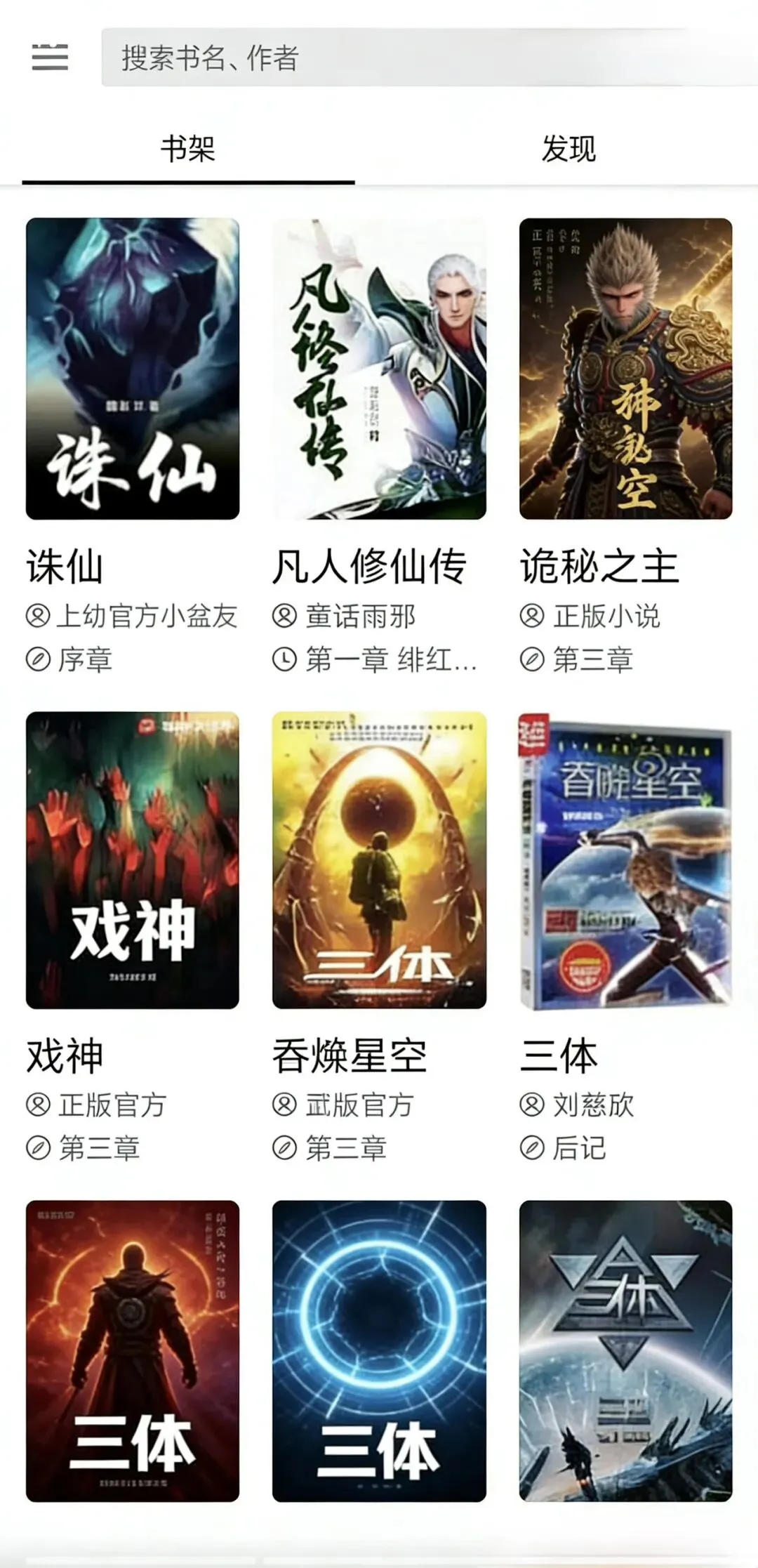The height and width of the screenshot is (1568, 758).
Task: Open 三体 by 刘慈欣
Action: [625, 860]
